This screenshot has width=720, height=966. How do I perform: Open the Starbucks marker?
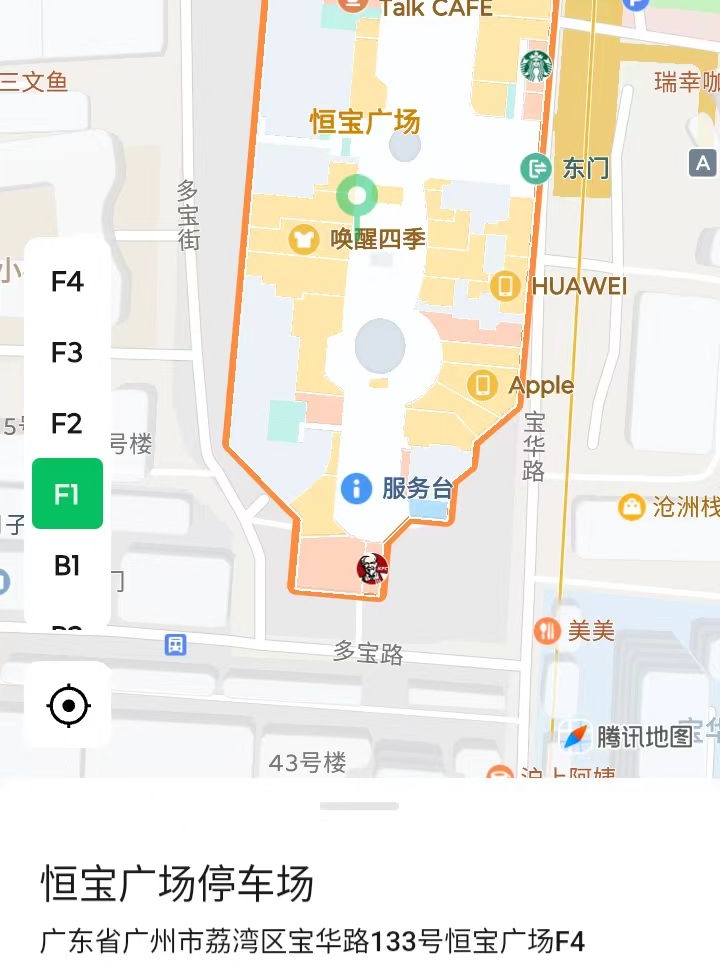537,66
